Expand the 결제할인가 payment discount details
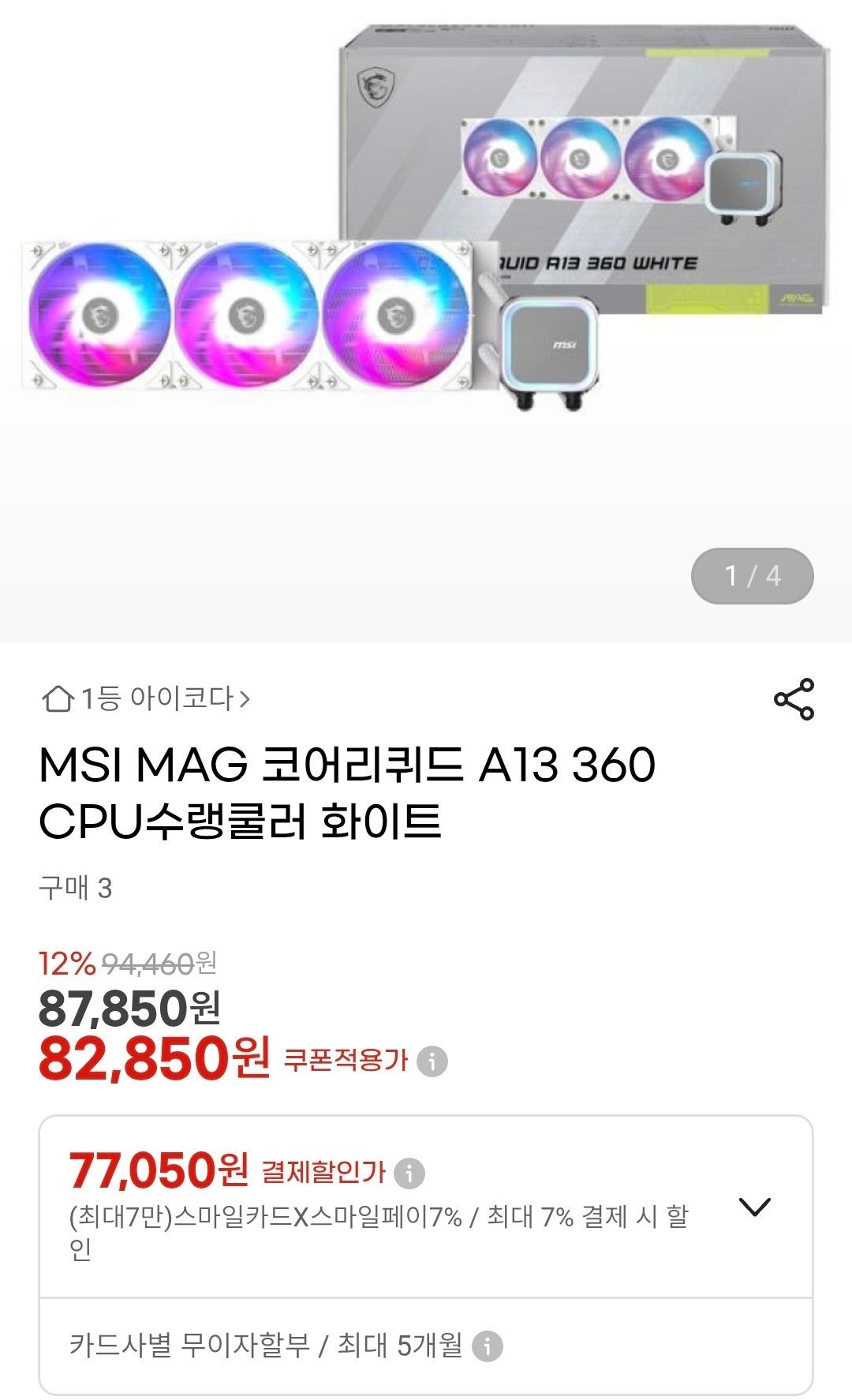The width and height of the screenshot is (852, 1400). (x=754, y=1207)
